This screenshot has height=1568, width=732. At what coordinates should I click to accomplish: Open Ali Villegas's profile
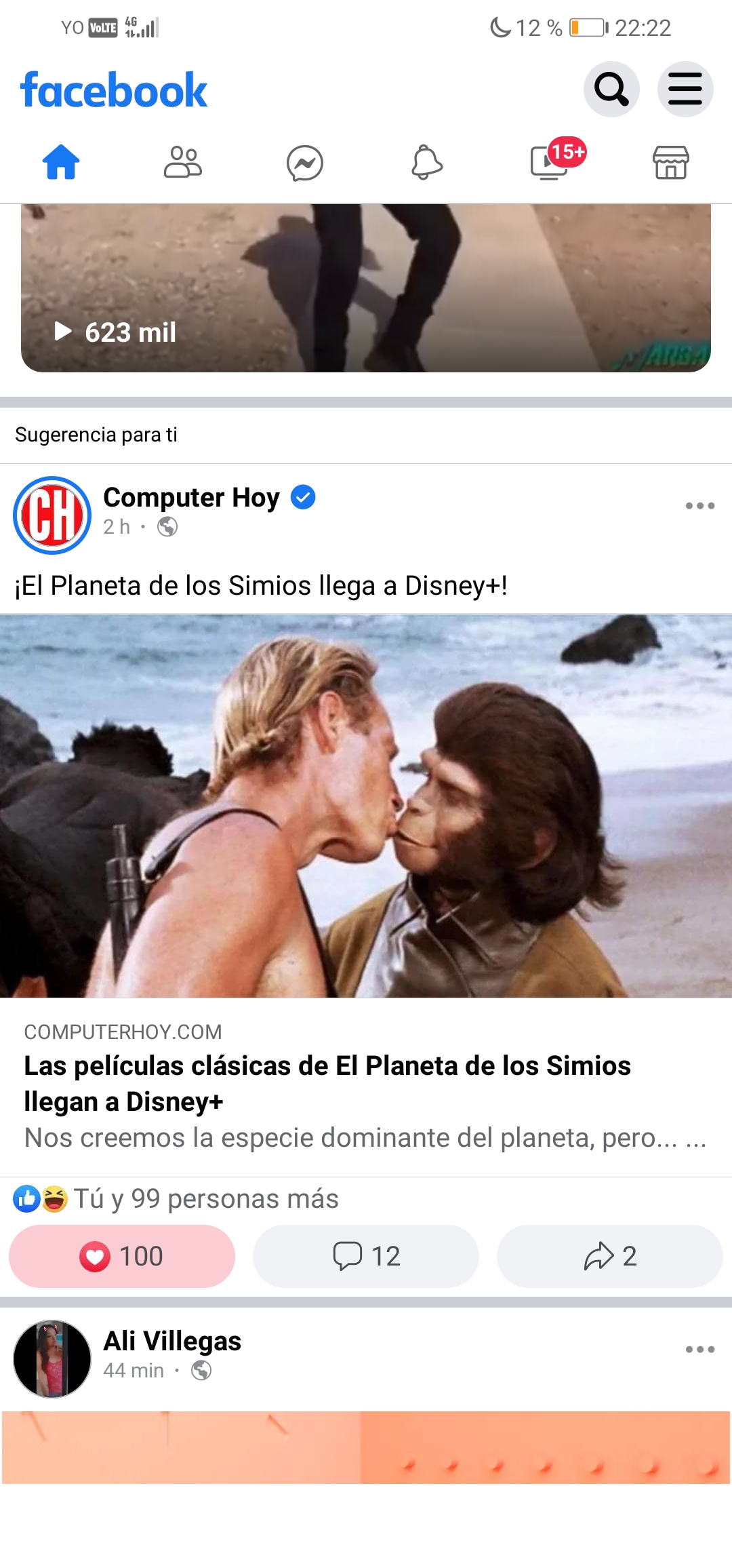pos(172,1341)
